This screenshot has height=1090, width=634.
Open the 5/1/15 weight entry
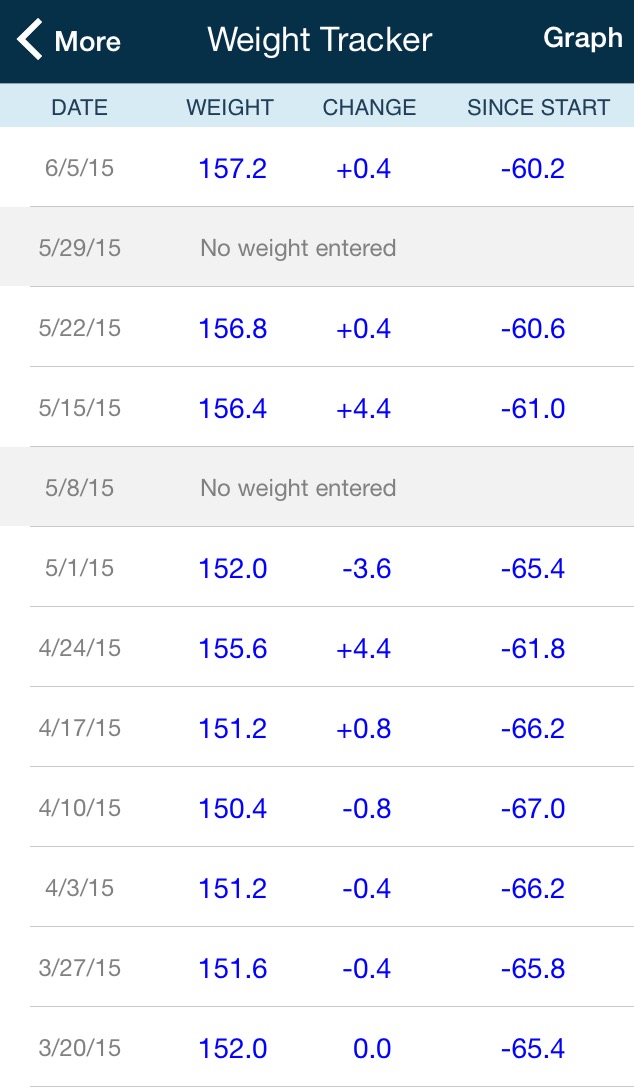click(317, 567)
